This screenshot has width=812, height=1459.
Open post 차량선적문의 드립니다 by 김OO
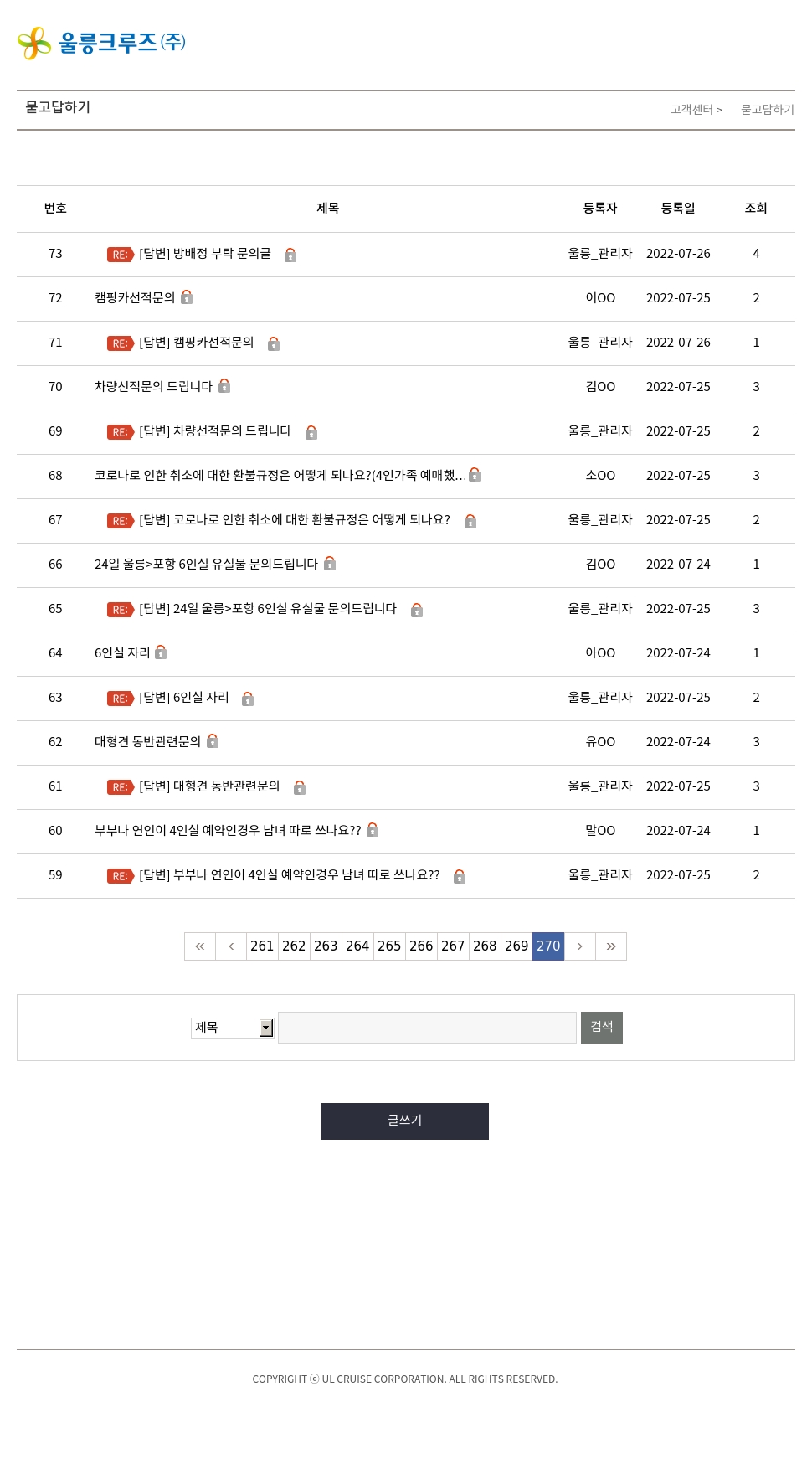(x=153, y=386)
